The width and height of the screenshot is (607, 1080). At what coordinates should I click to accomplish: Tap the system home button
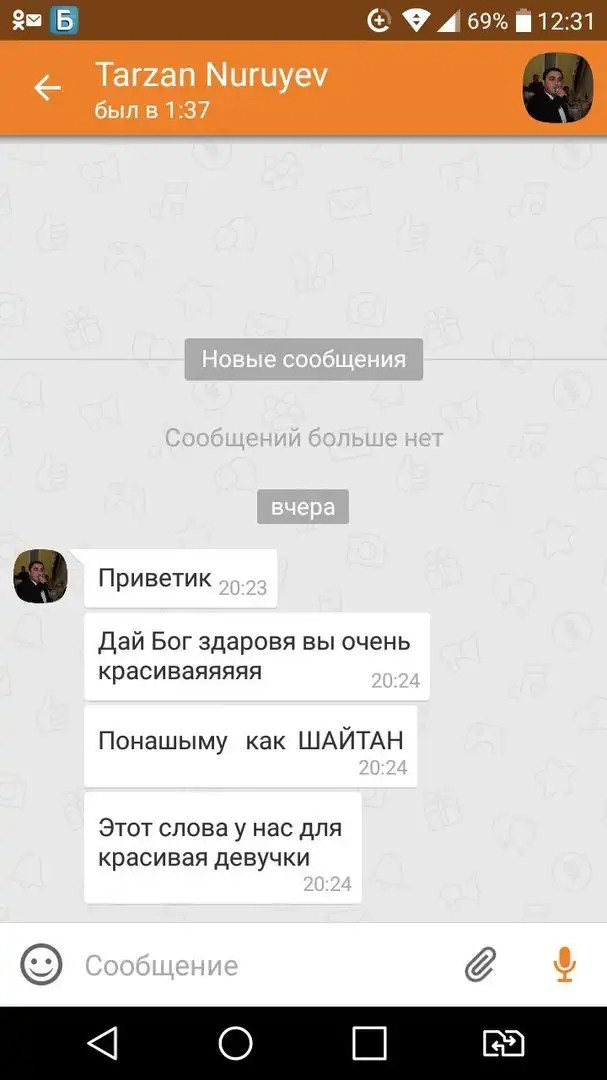coord(236,1043)
